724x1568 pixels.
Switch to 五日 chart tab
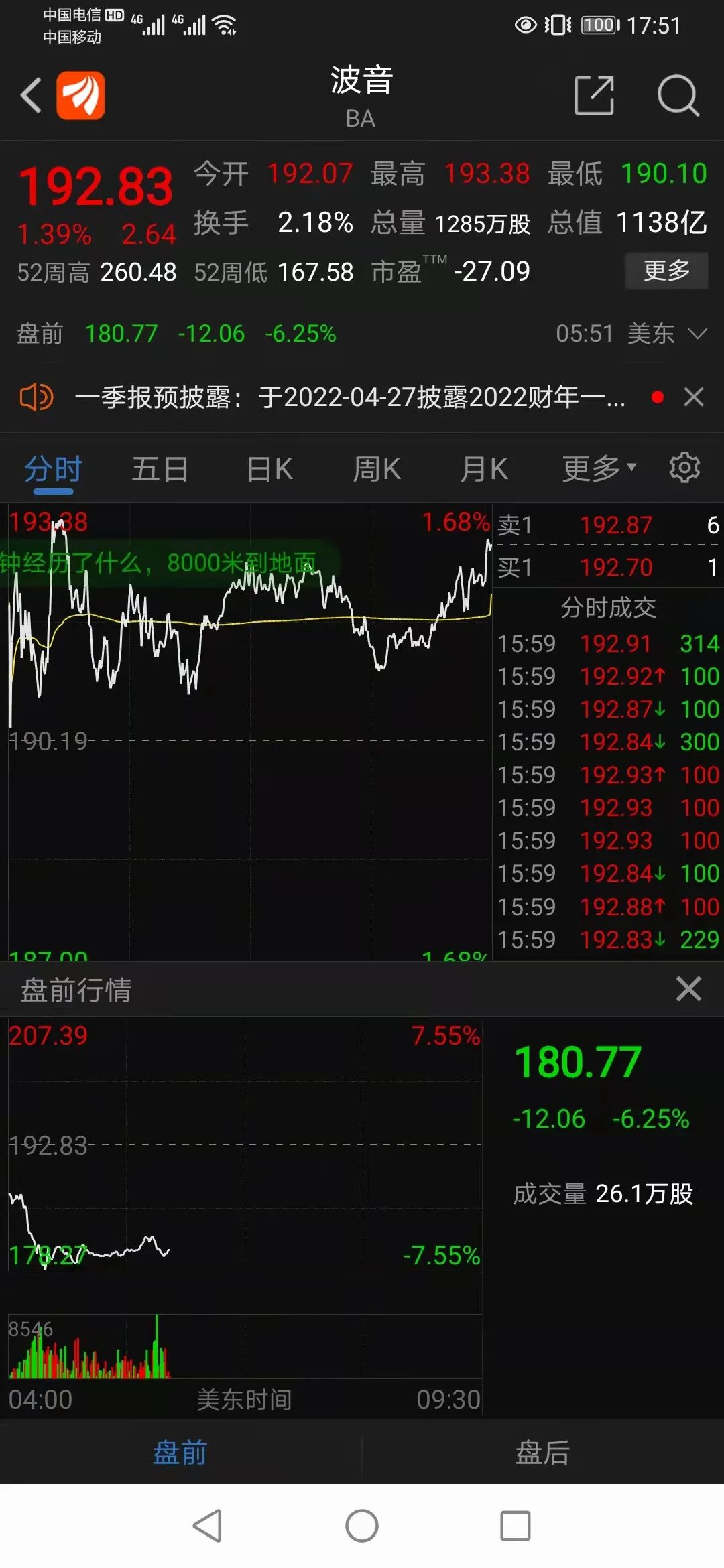tap(160, 469)
